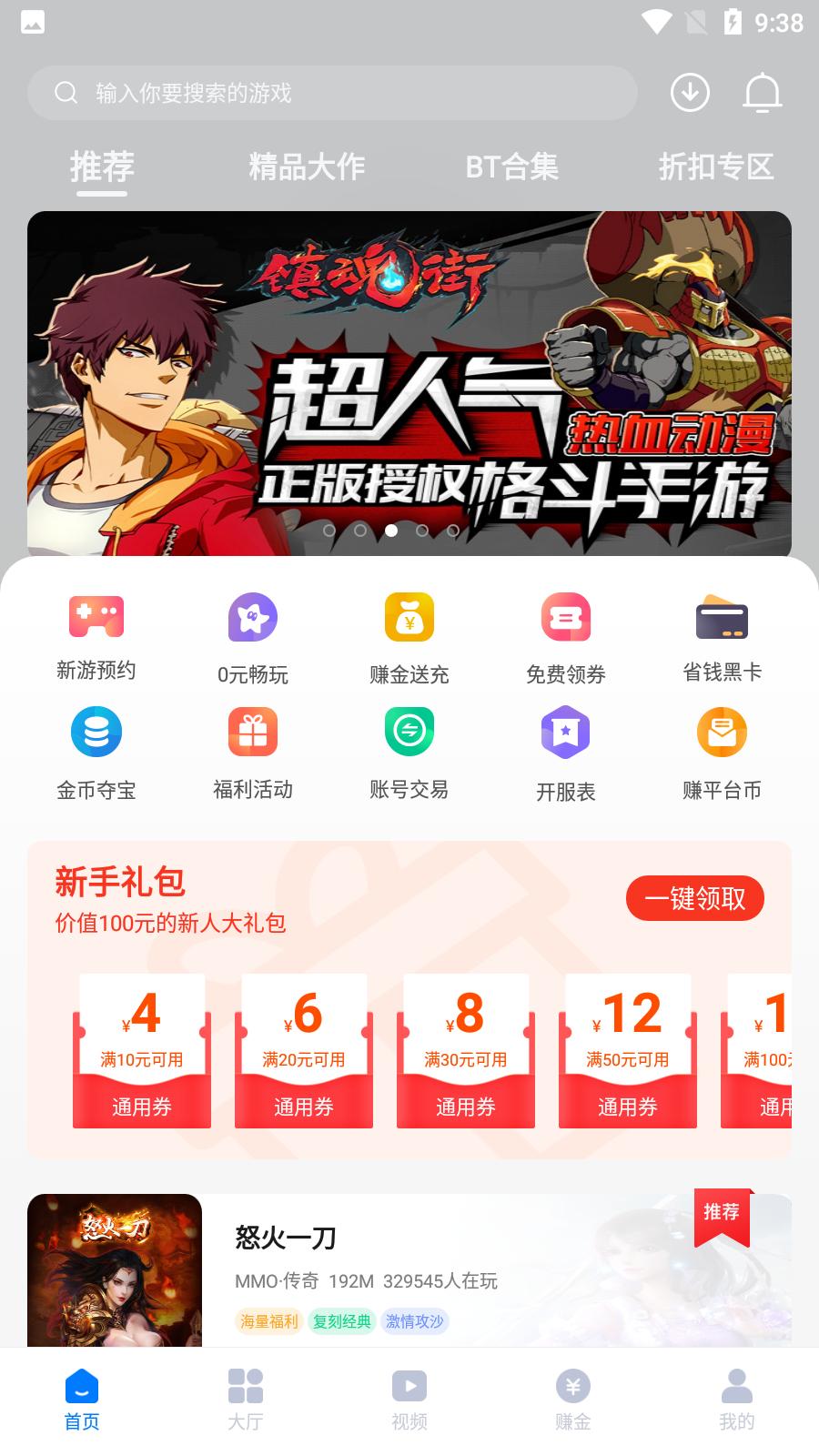Viewport: 819px width, 1456px height.
Task: Tap the game search box
Action: point(332,93)
